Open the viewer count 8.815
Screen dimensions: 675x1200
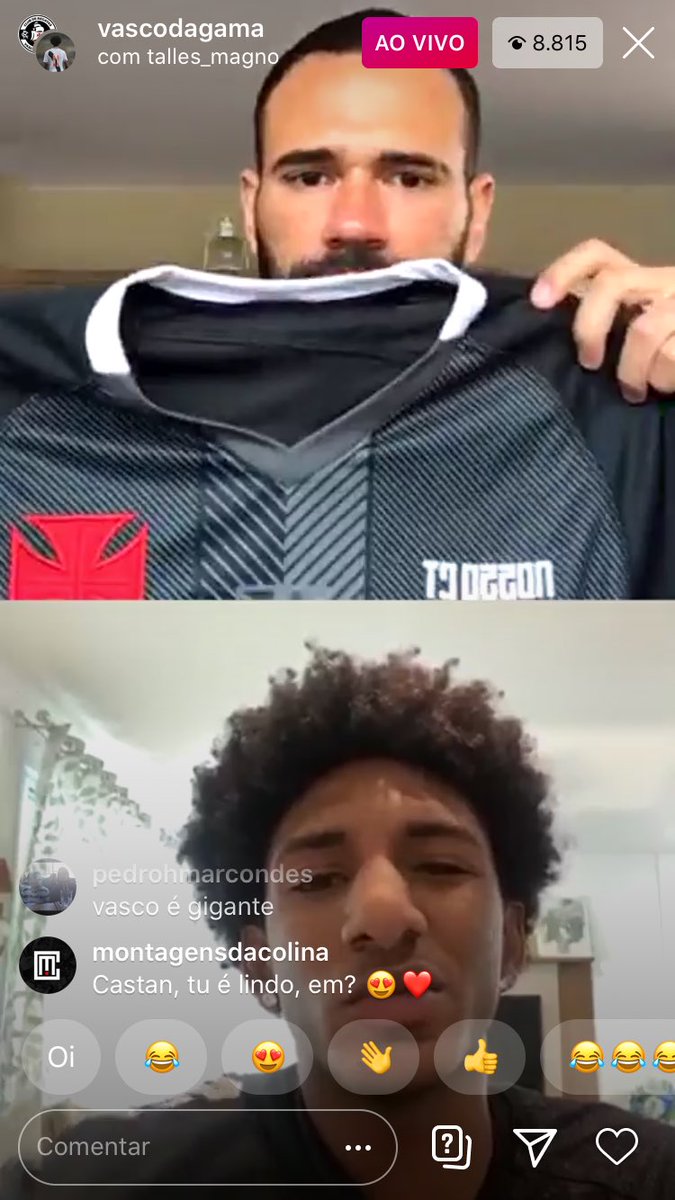(547, 43)
